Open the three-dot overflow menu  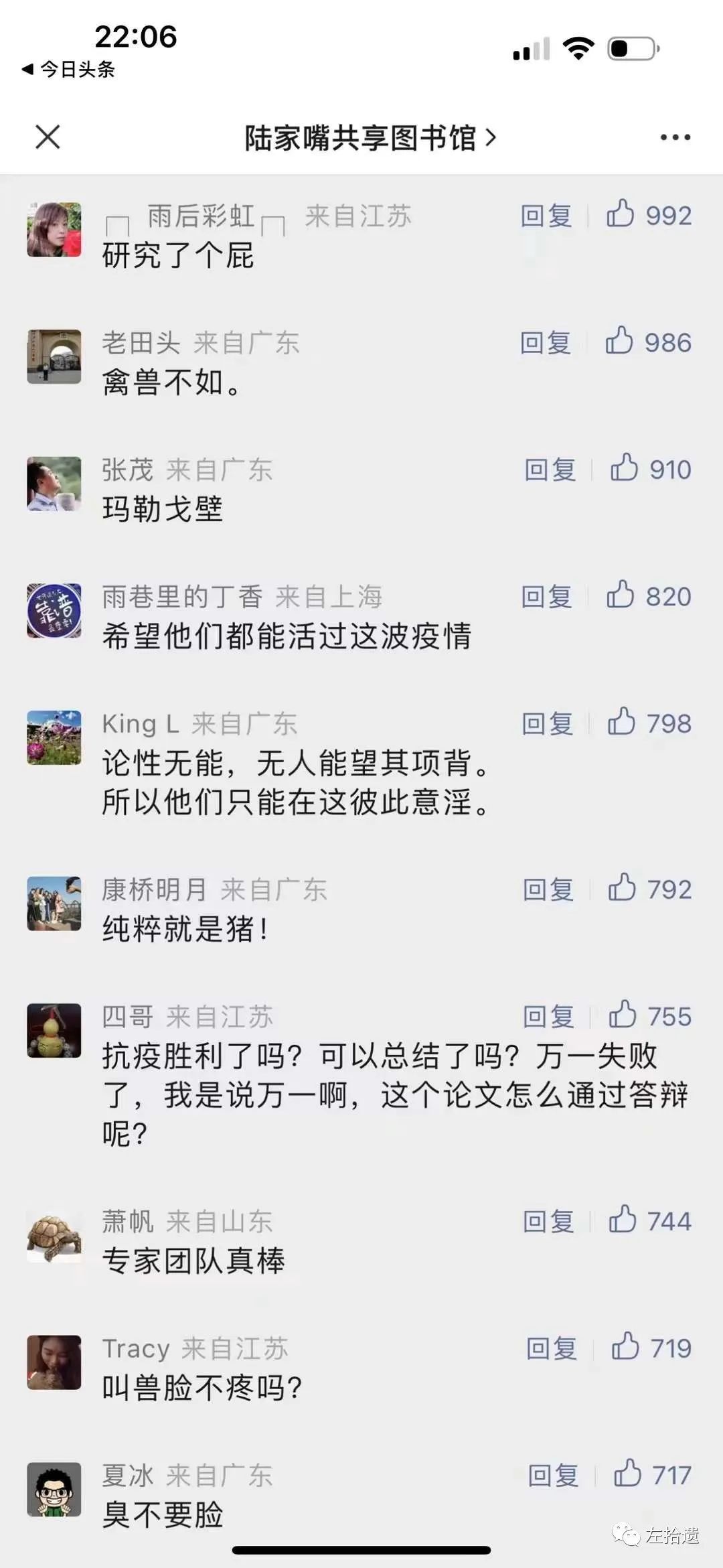coord(675,137)
